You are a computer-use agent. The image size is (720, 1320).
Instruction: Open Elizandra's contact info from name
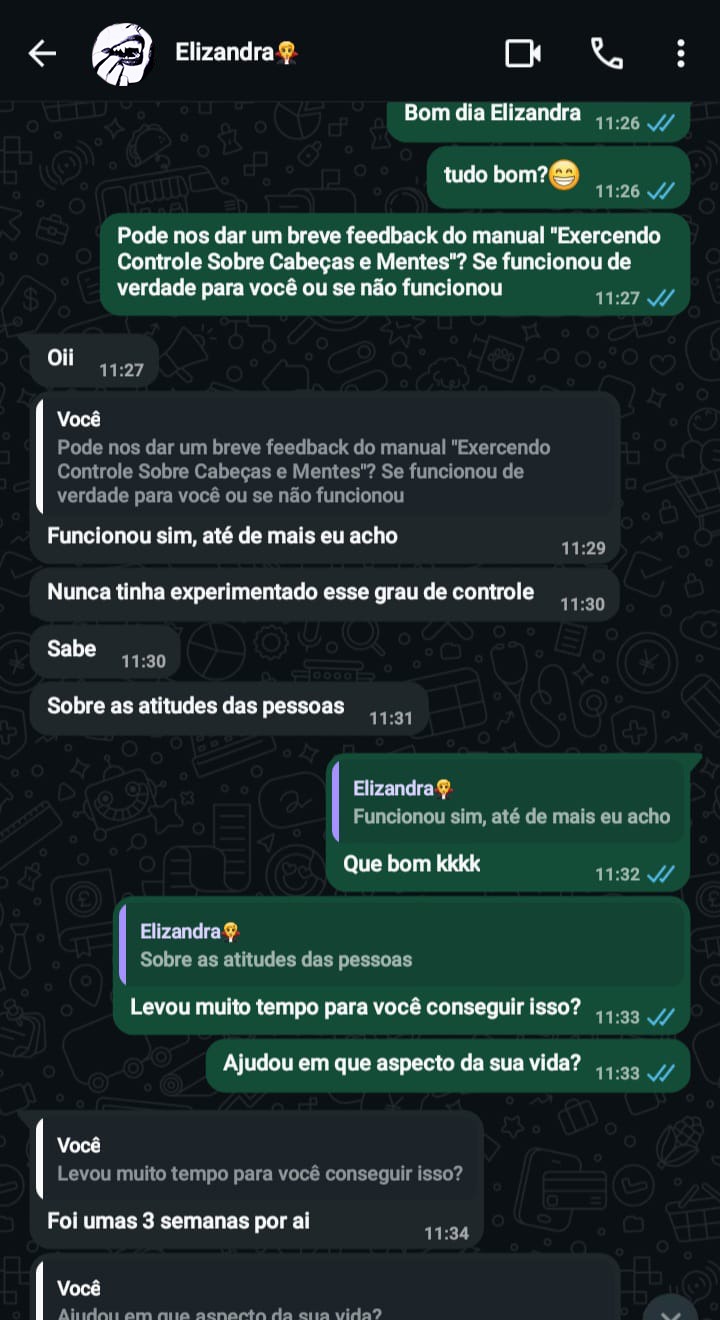[x=236, y=52]
